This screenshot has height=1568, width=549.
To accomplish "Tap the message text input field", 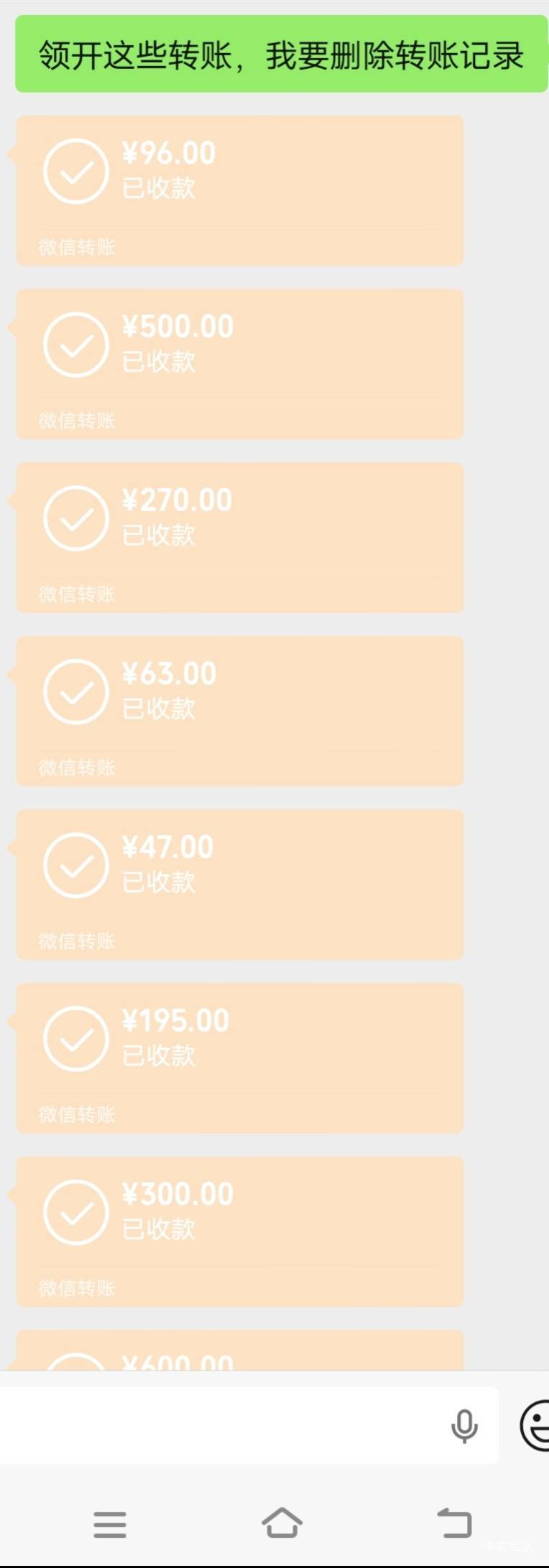I will point(216,1425).
